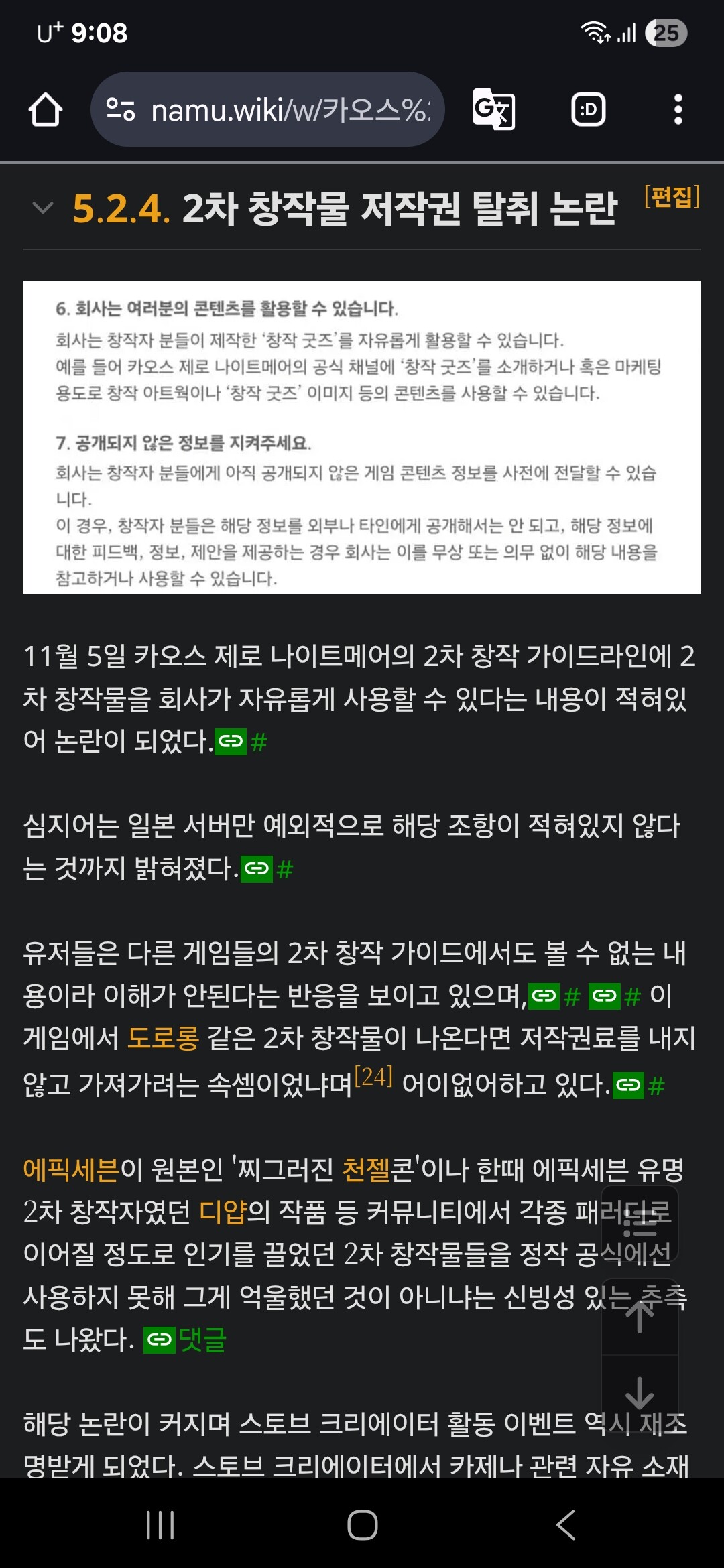Viewport: 724px width, 1568px height.
Task: Jump to the top of the page
Action: 640,1316
